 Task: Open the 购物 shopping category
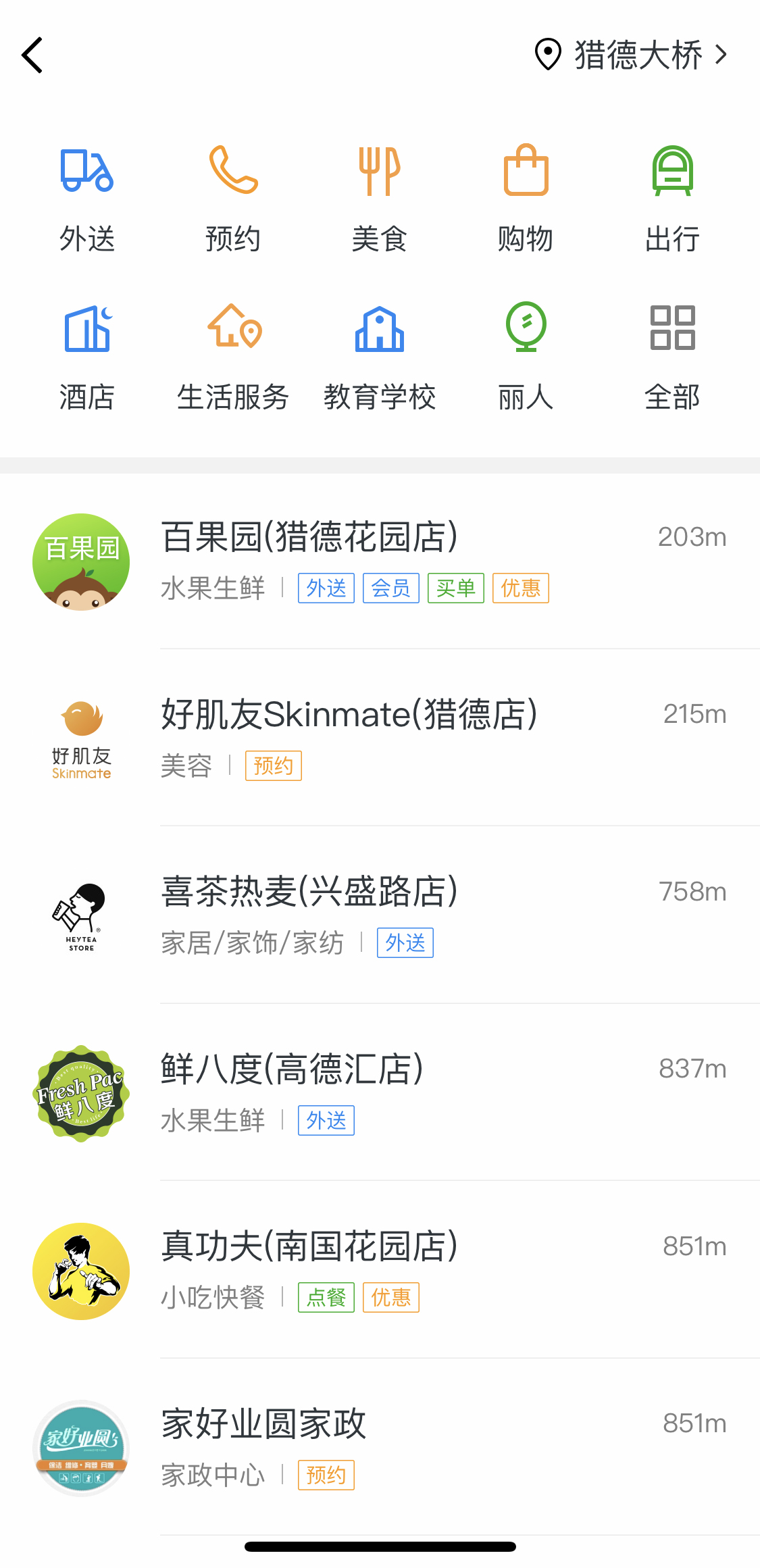coord(526,199)
